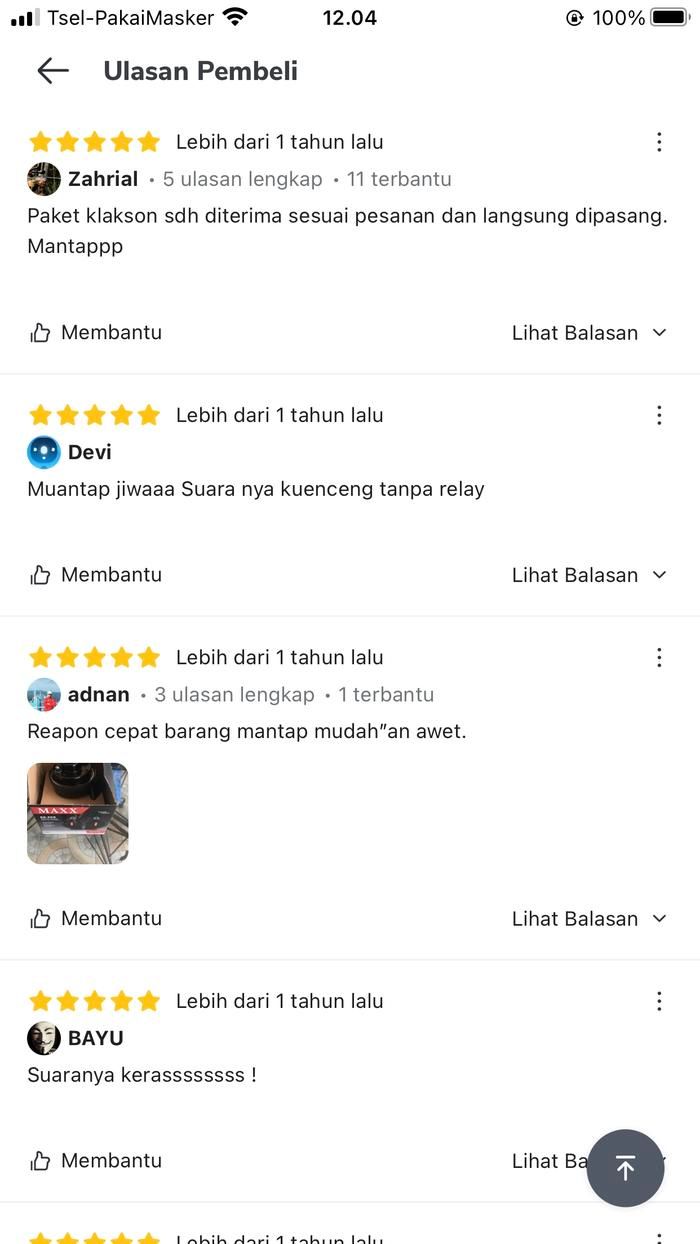View adnan's review photo
This screenshot has width=700, height=1244.
[78, 813]
